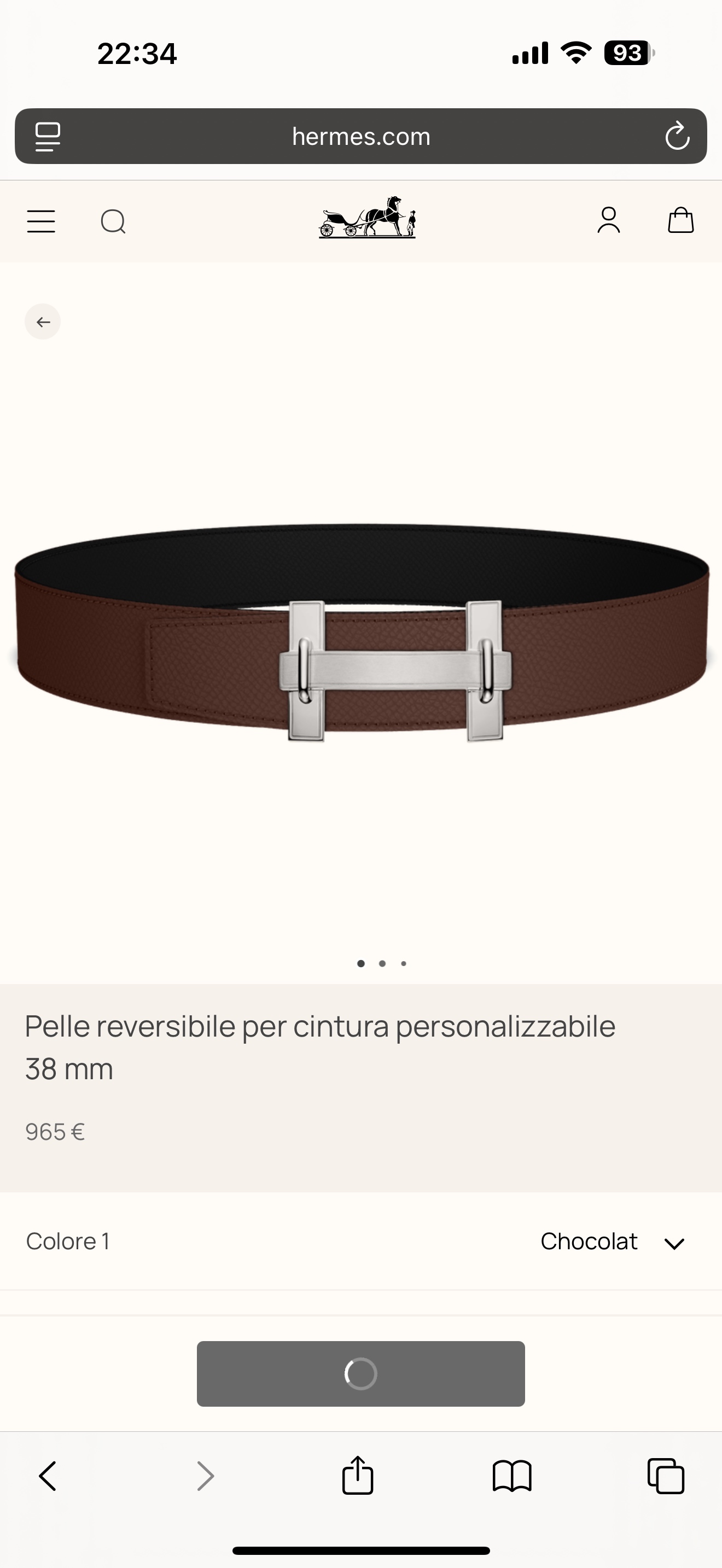Tap the Hermès carriage logo to go home
The height and width of the screenshot is (1568, 722).
(367, 217)
